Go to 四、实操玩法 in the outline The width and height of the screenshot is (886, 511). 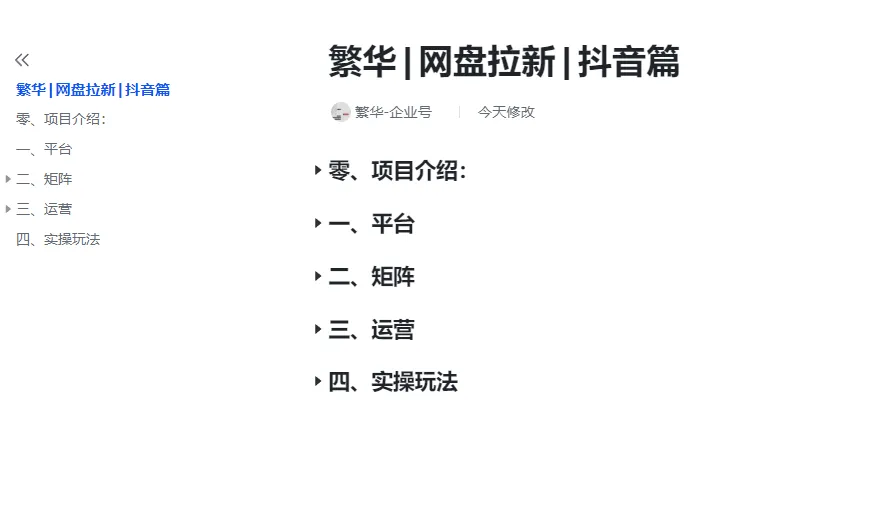(58, 239)
